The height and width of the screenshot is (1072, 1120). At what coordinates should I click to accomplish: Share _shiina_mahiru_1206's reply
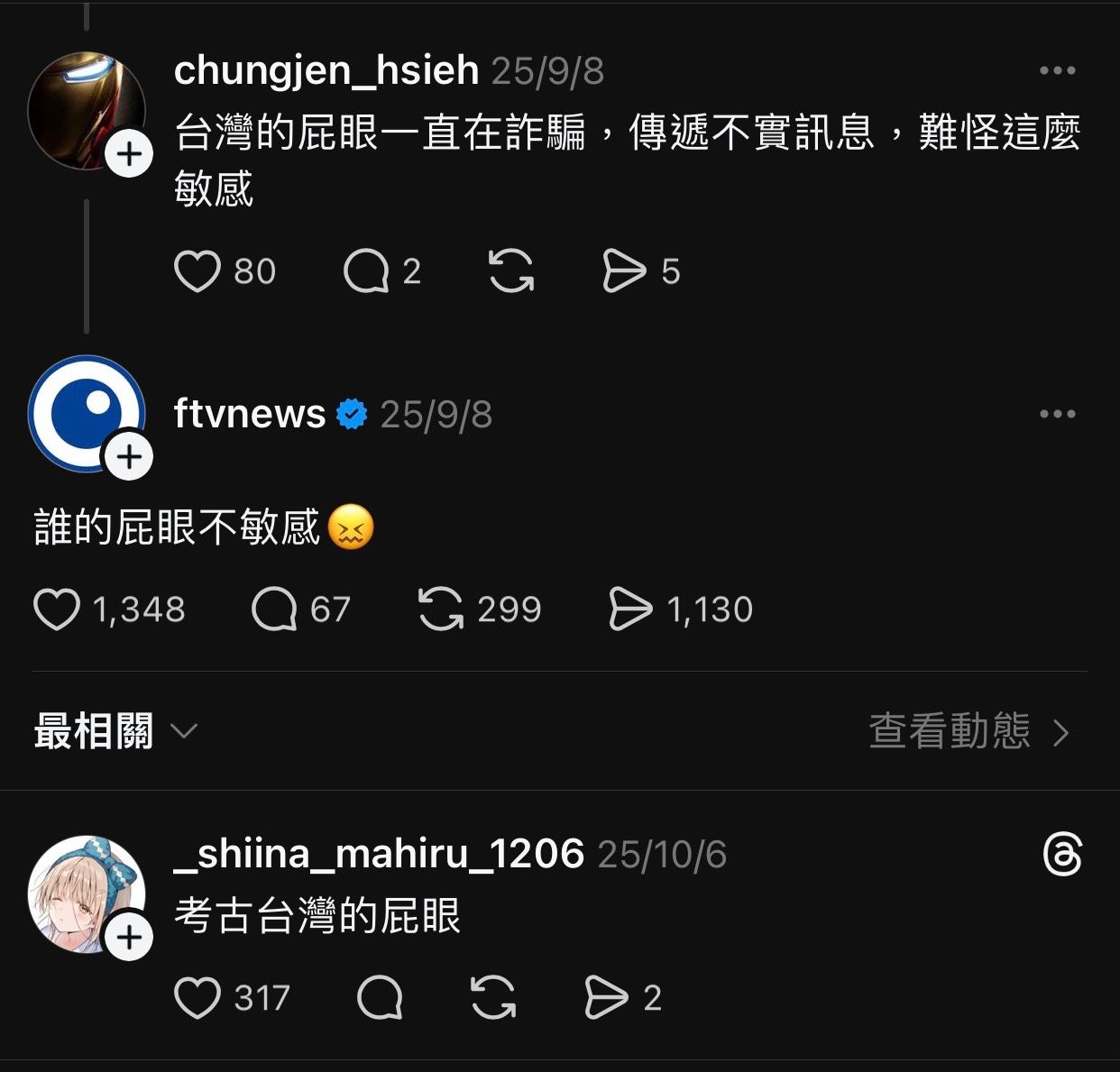606,998
